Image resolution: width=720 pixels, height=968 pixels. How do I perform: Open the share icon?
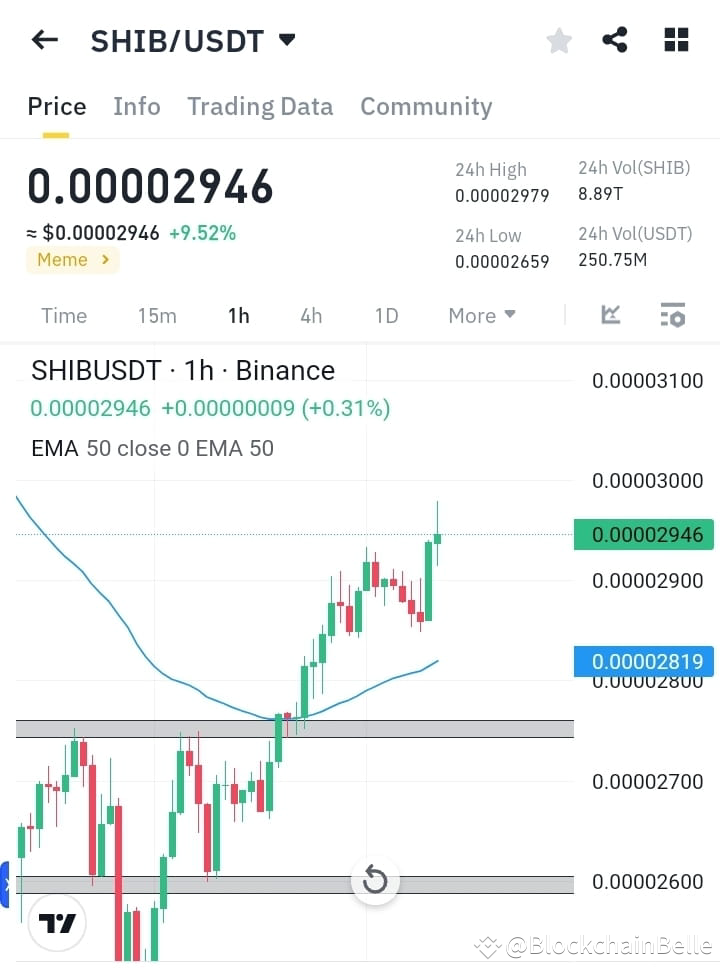615,39
